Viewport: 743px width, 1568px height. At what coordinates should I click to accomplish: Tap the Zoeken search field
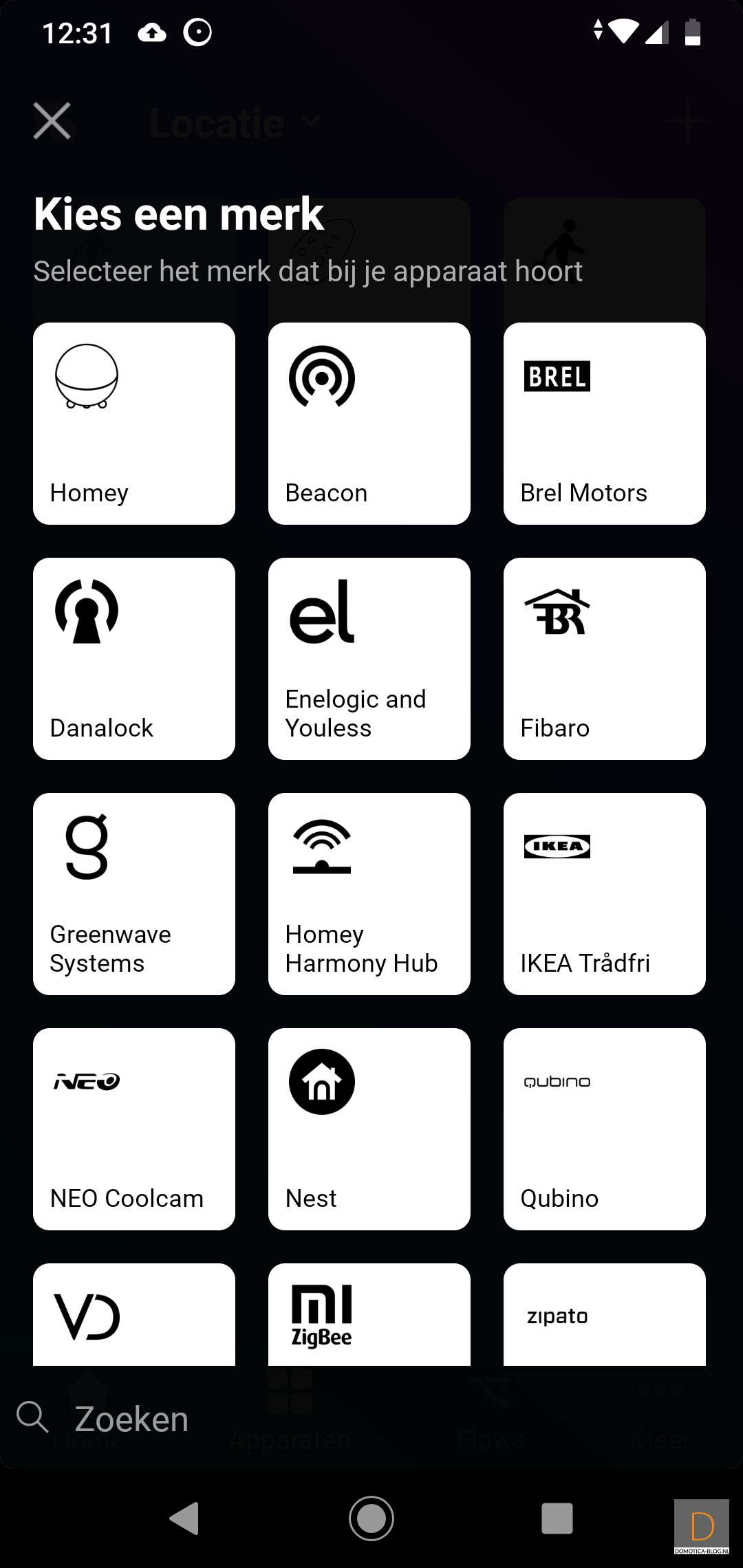tap(275, 1418)
